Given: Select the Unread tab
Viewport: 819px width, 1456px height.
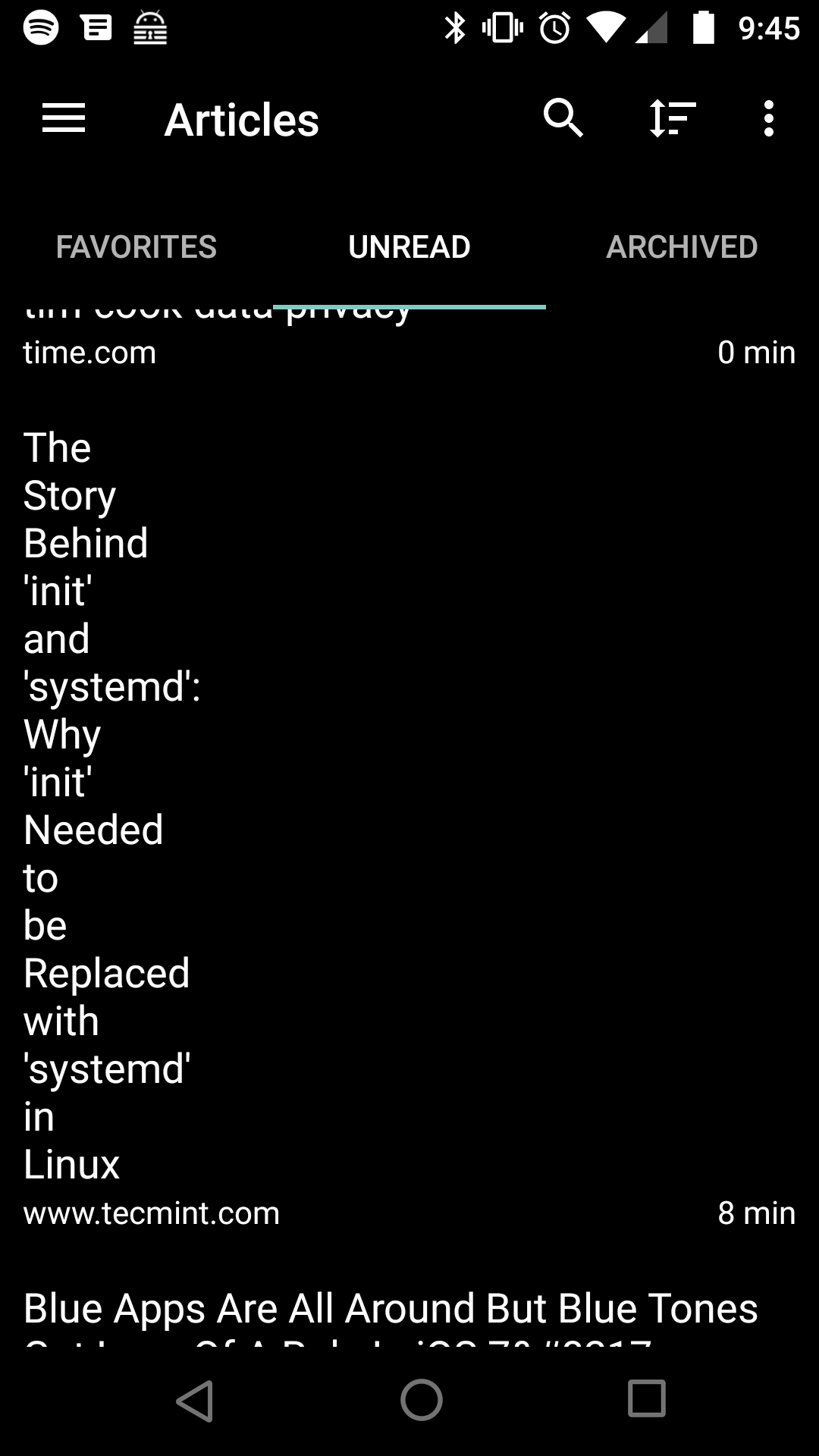Looking at the screenshot, I should [409, 247].
